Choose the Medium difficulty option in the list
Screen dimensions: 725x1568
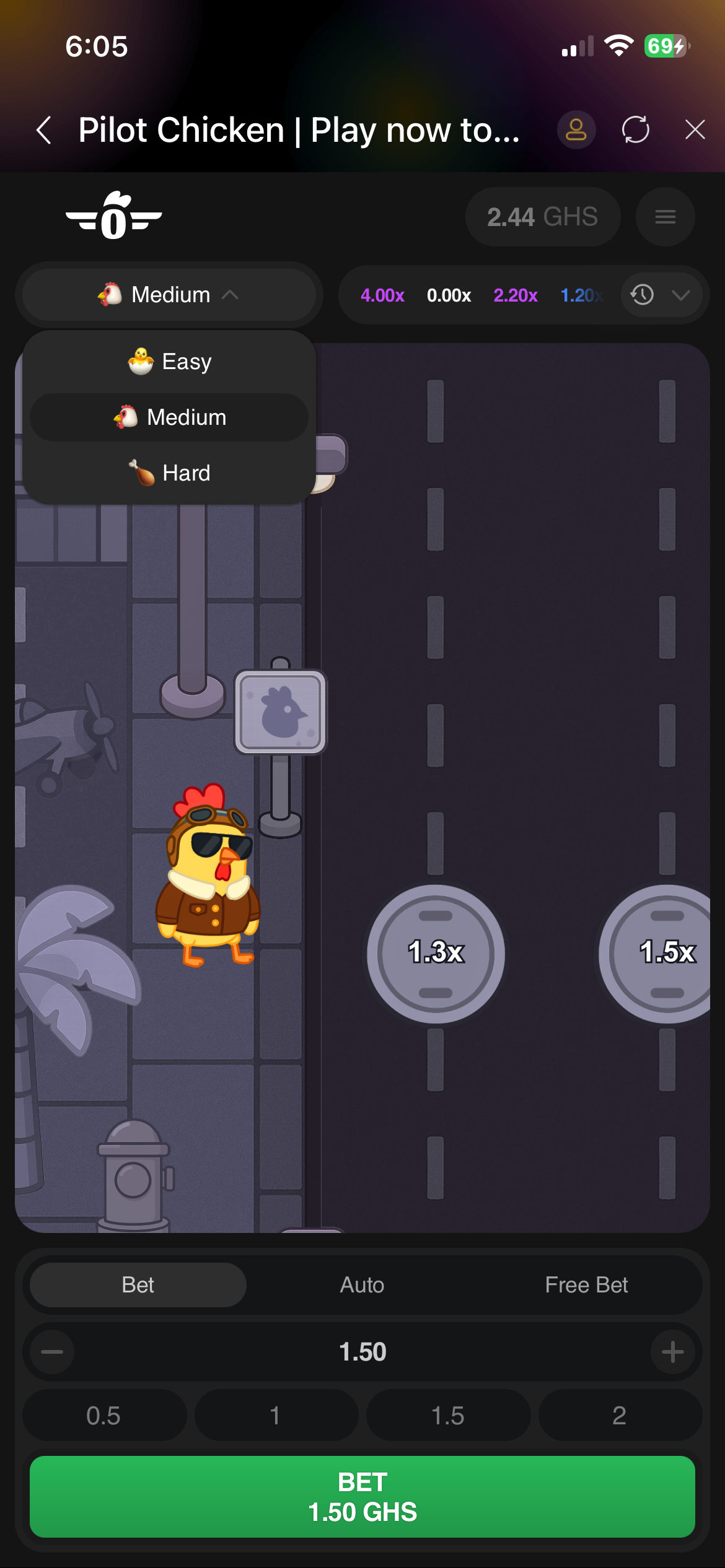point(169,417)
